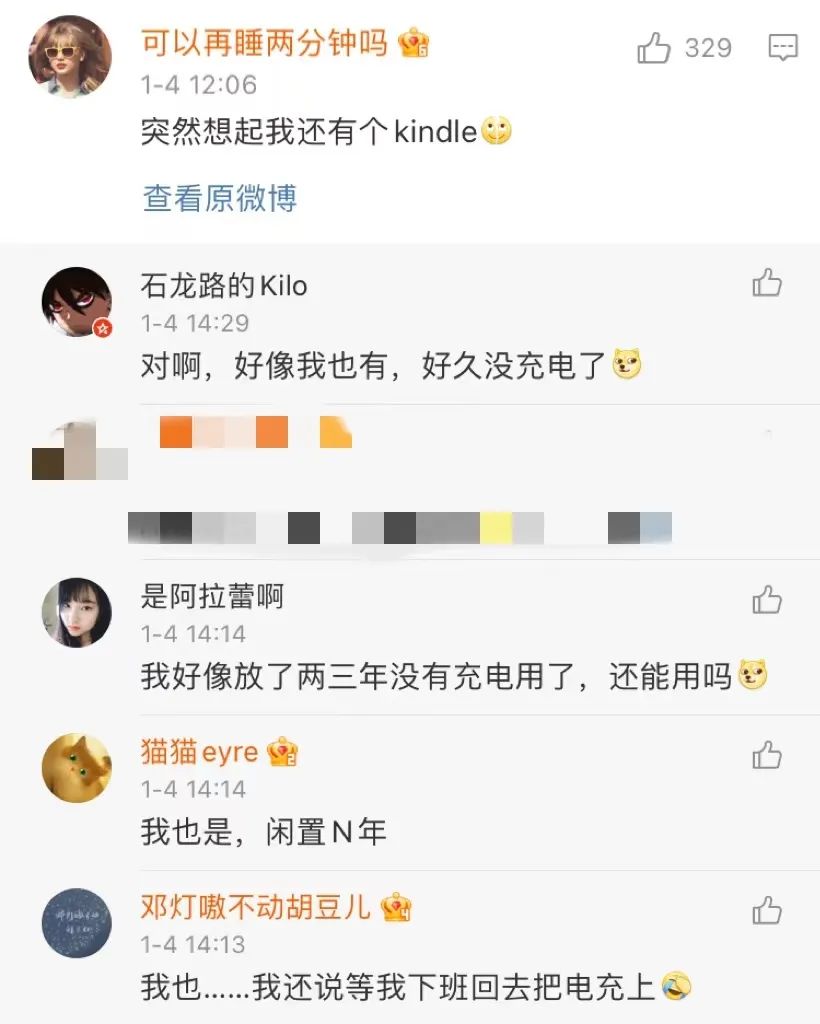Open the comment box via the speech bubble icon
Screen dimensions: 820x1024
[x=782, y=47]
